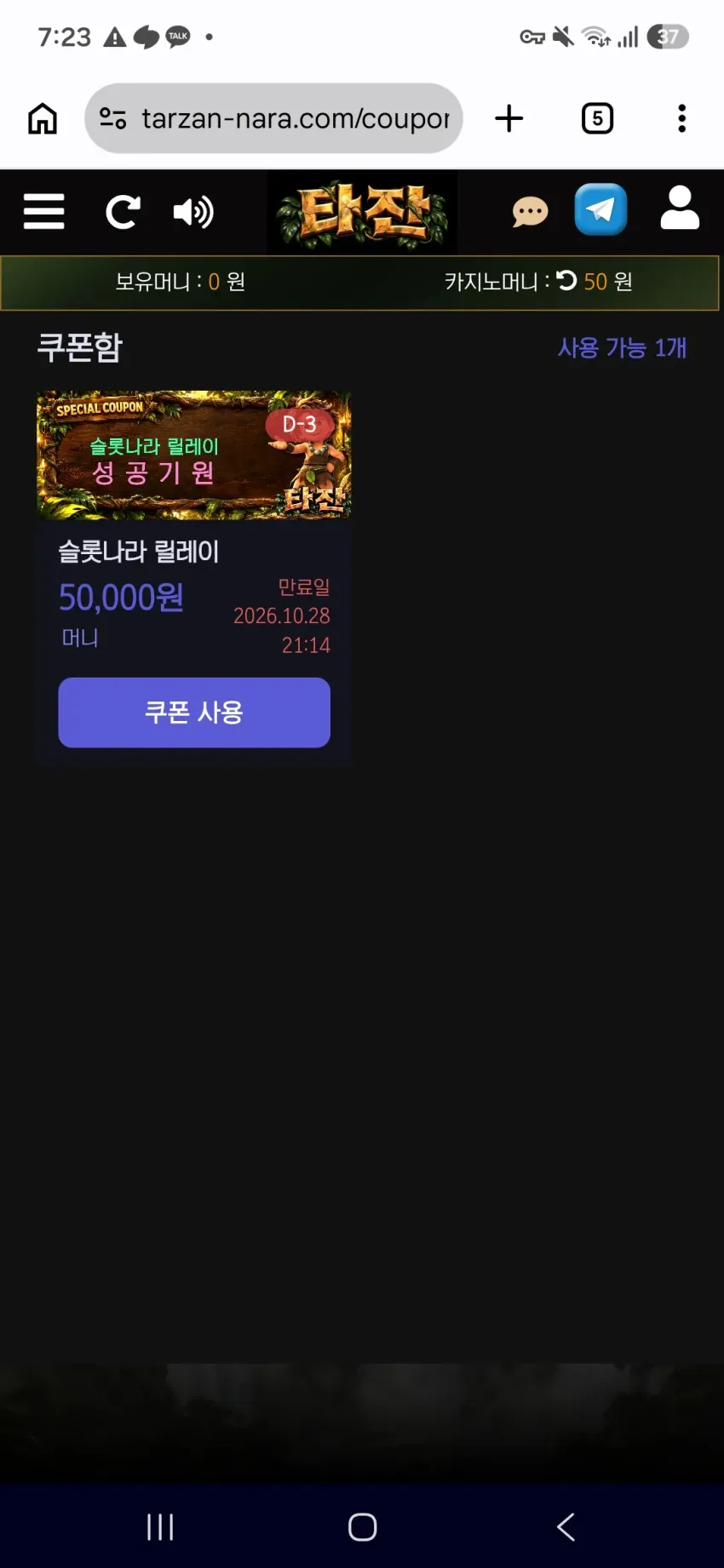
Task: Tap the tarzan-nara.com address bar
Action: 273,118
